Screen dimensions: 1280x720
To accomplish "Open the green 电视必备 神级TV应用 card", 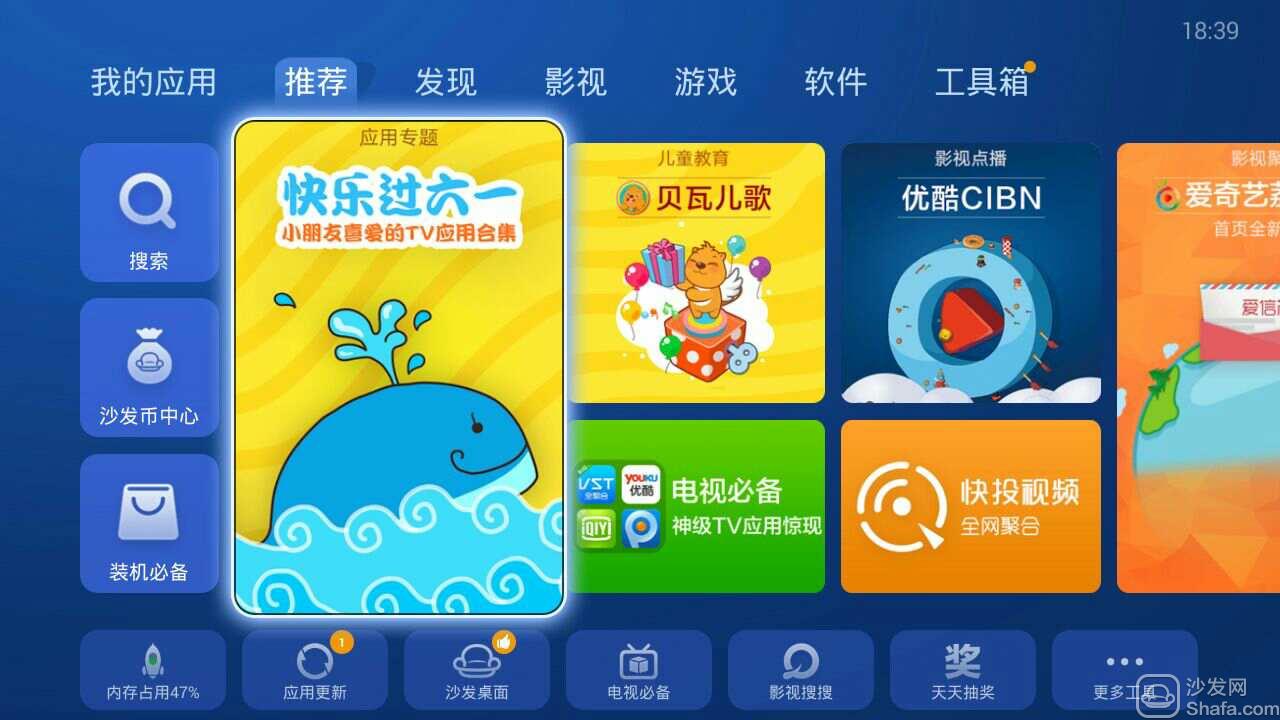I will [x=697, y=506].
